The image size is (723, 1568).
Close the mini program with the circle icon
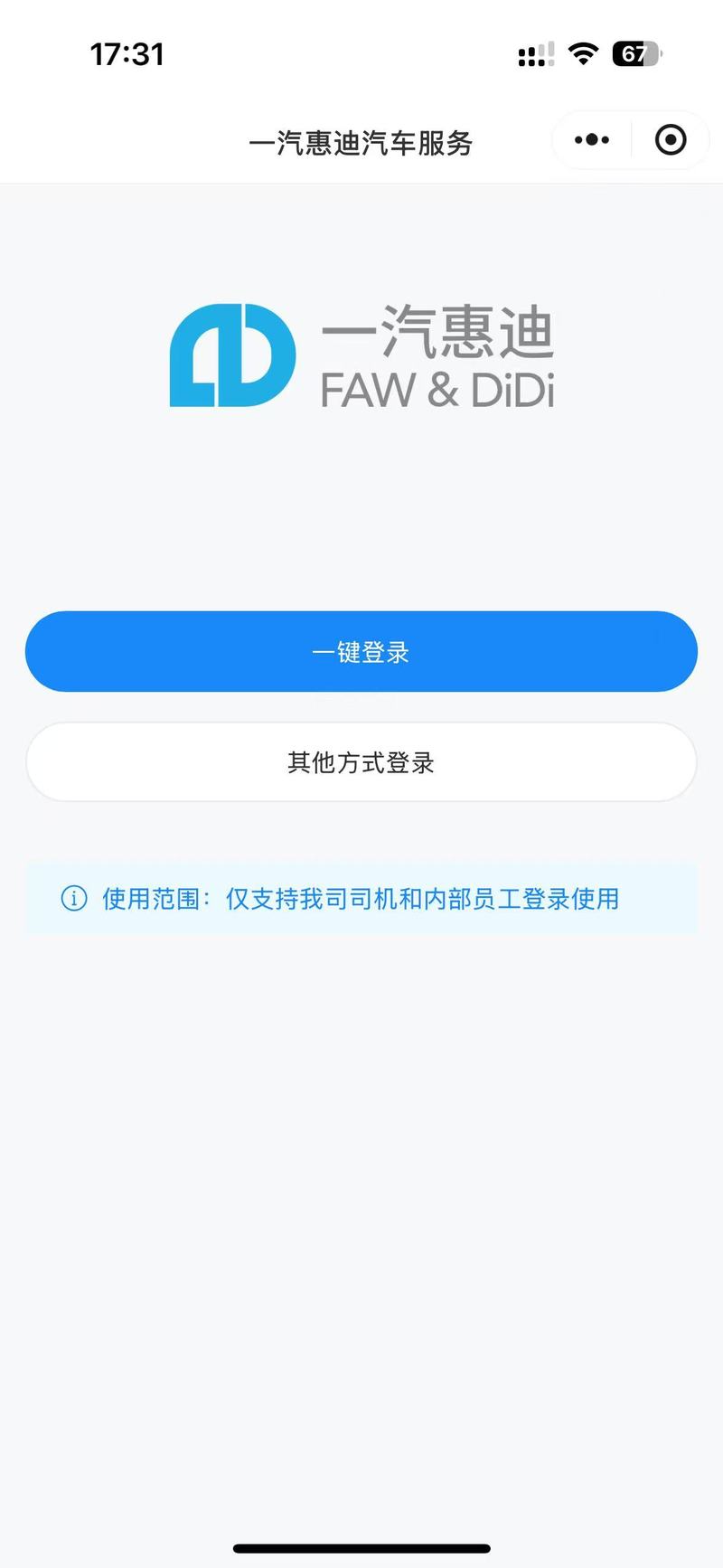(671, 140)
